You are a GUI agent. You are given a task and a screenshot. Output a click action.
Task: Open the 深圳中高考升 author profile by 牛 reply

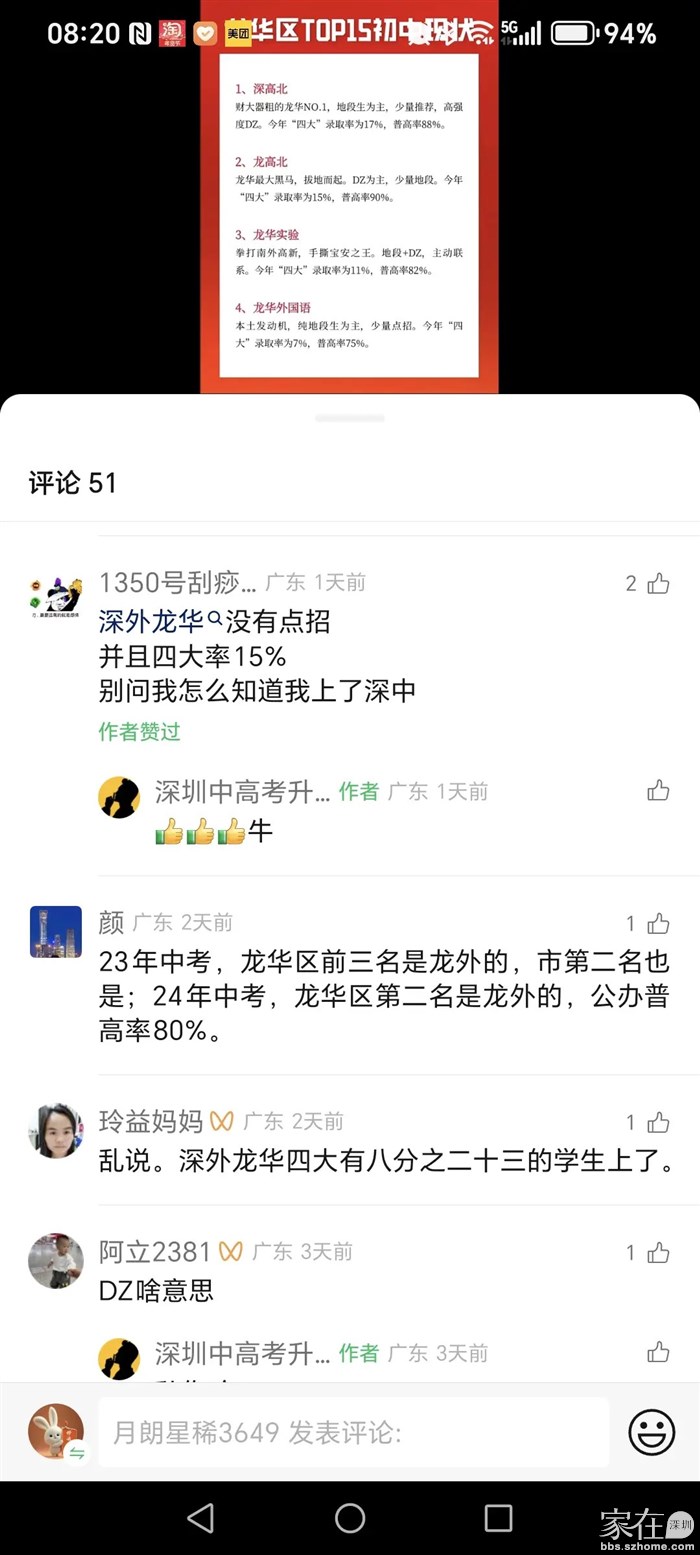point(119,797)
